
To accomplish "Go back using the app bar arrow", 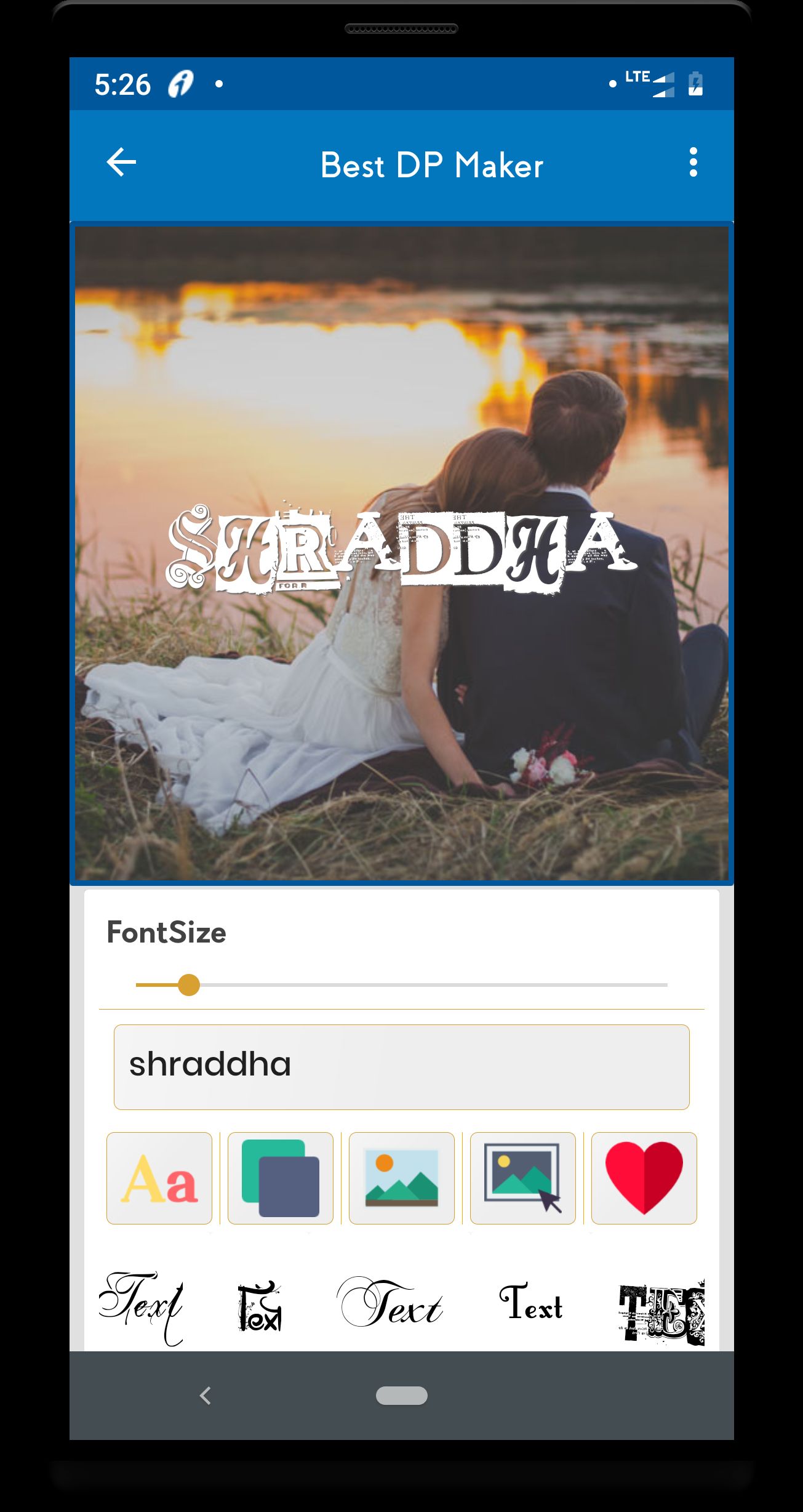I will pyautogui.click(x=121, y=163).
